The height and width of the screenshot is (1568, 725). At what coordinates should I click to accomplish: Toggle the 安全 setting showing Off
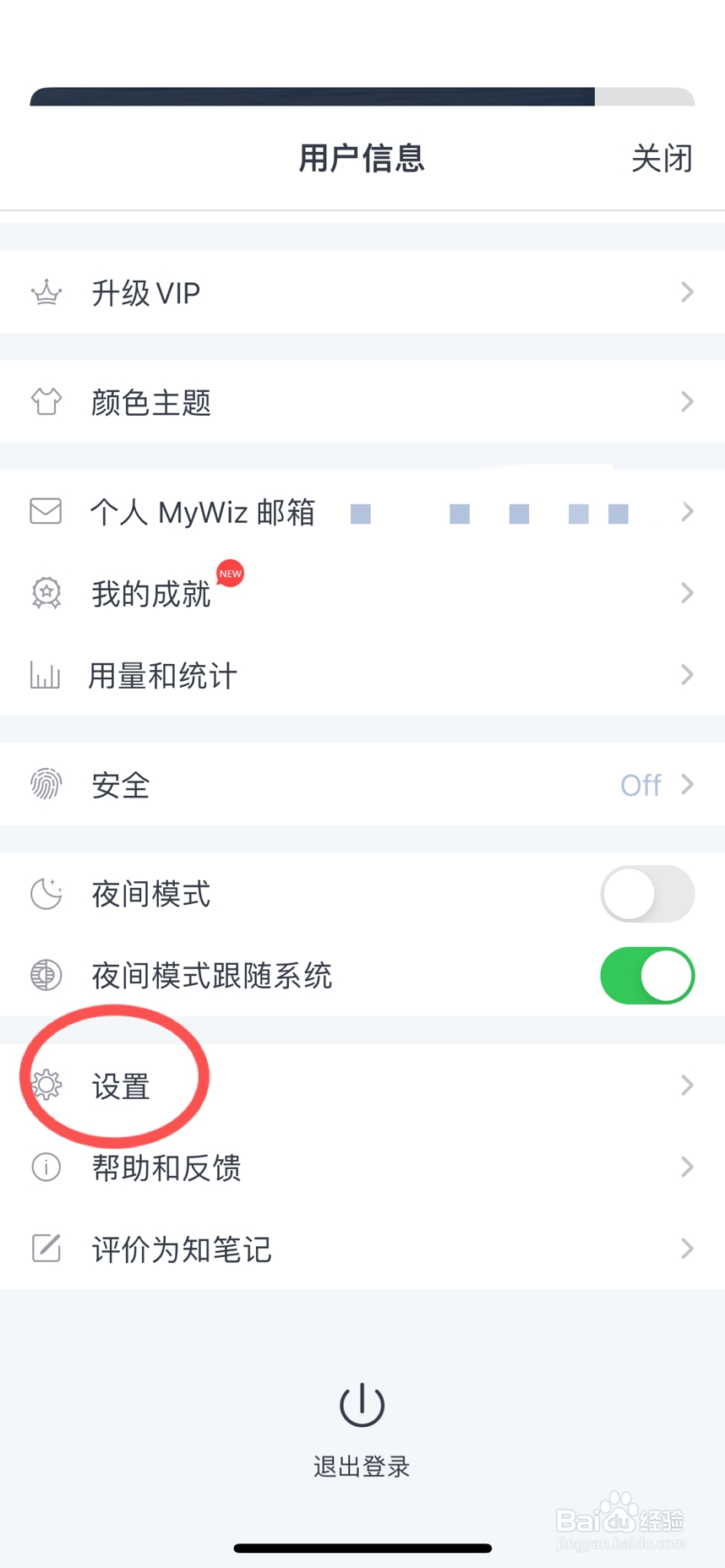click(641, 784)
